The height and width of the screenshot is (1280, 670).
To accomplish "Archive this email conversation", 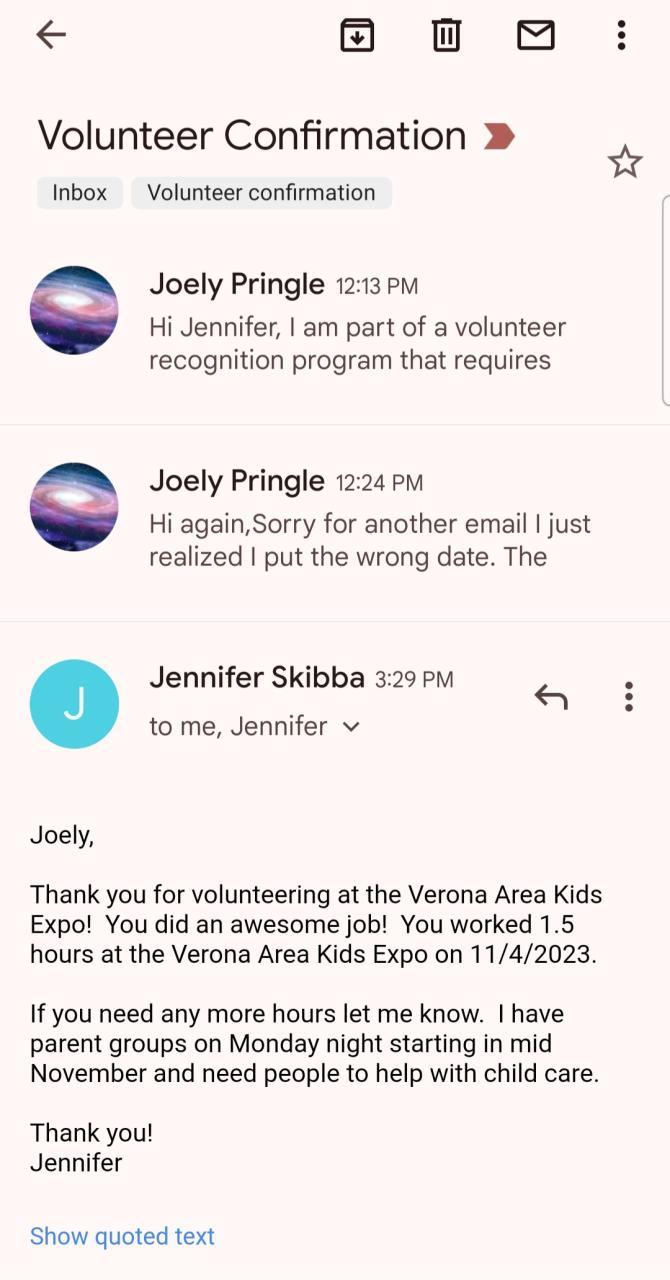I will coord(357,35).
